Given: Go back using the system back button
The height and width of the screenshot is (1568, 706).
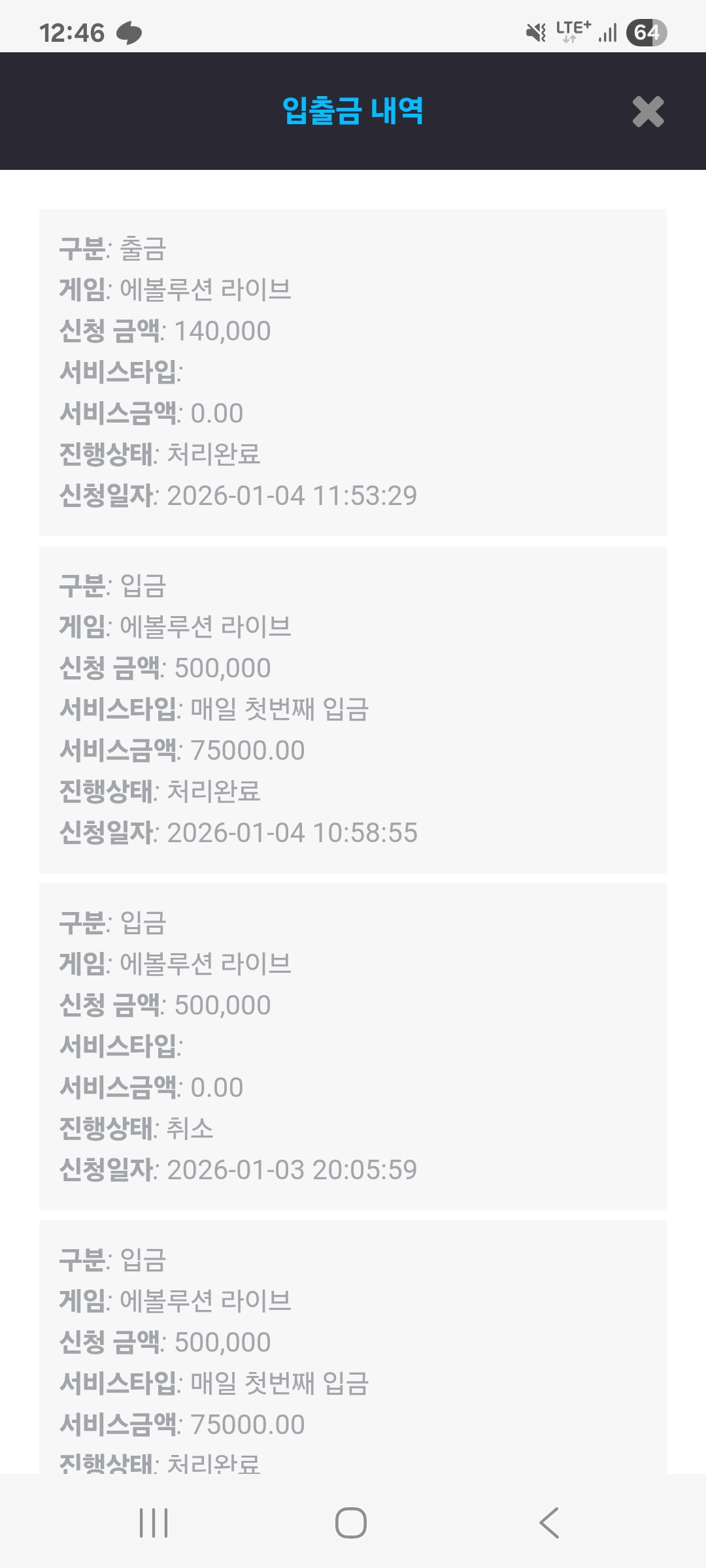Looking at the screenshot, I should coord(549,1523).
